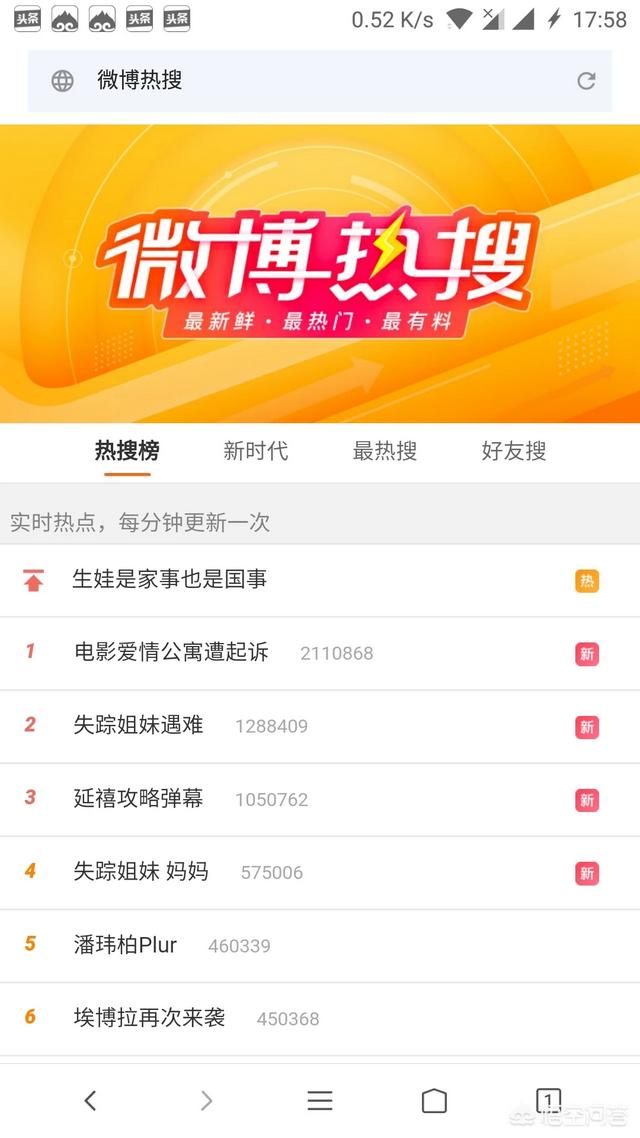Open hot search 潘玮柏Plur

pyautogui.click(x=126, y=944)
